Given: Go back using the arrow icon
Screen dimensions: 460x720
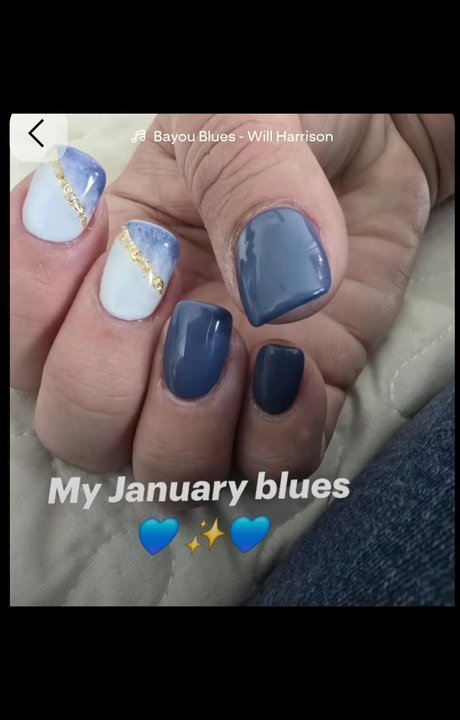Looking at the screenshot, I should pos(36,134).
